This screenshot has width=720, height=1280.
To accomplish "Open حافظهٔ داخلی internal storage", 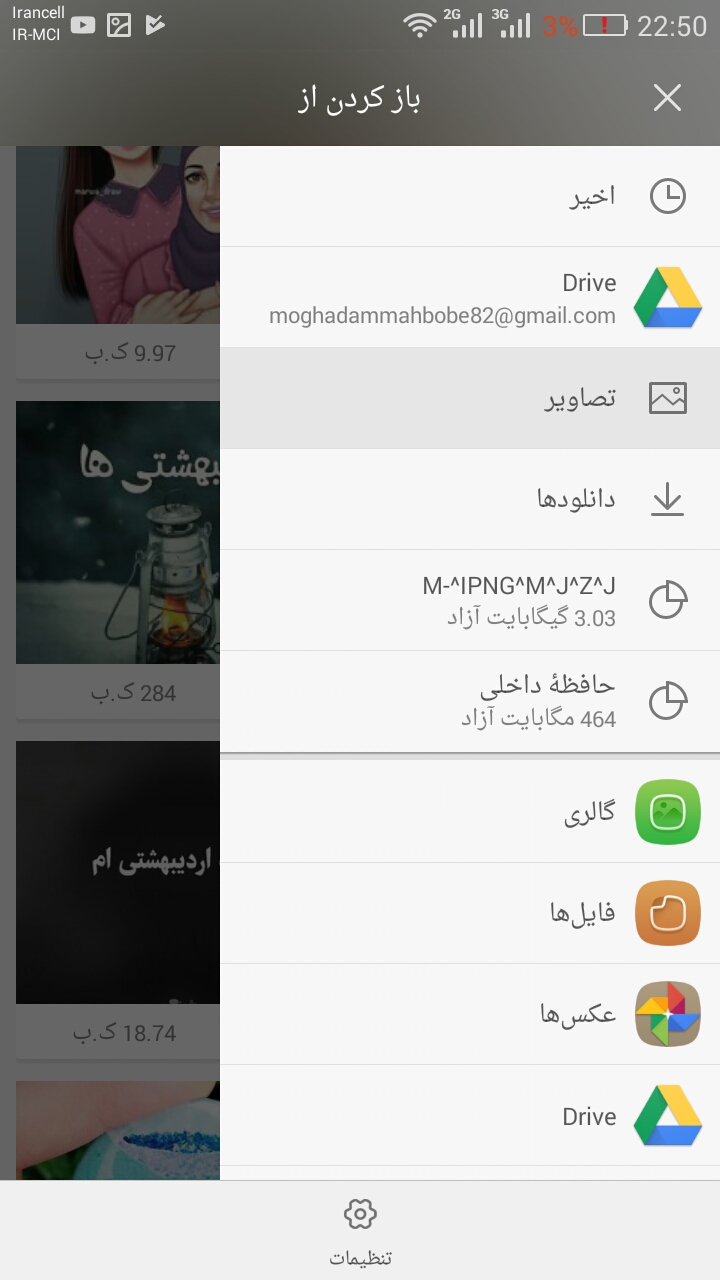I will [470, 701].
